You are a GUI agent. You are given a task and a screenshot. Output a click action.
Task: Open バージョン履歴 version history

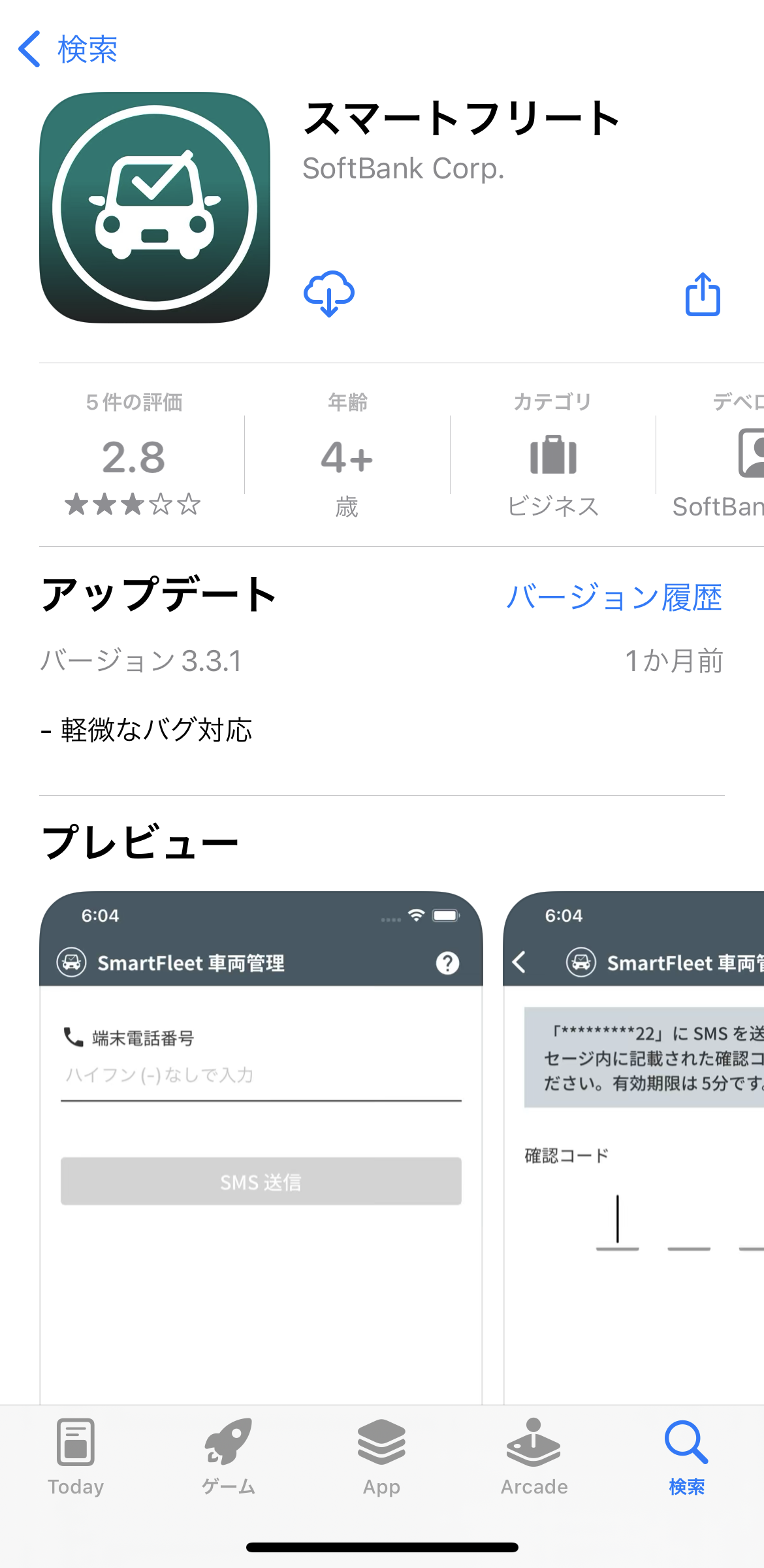(x=614, y=597)
